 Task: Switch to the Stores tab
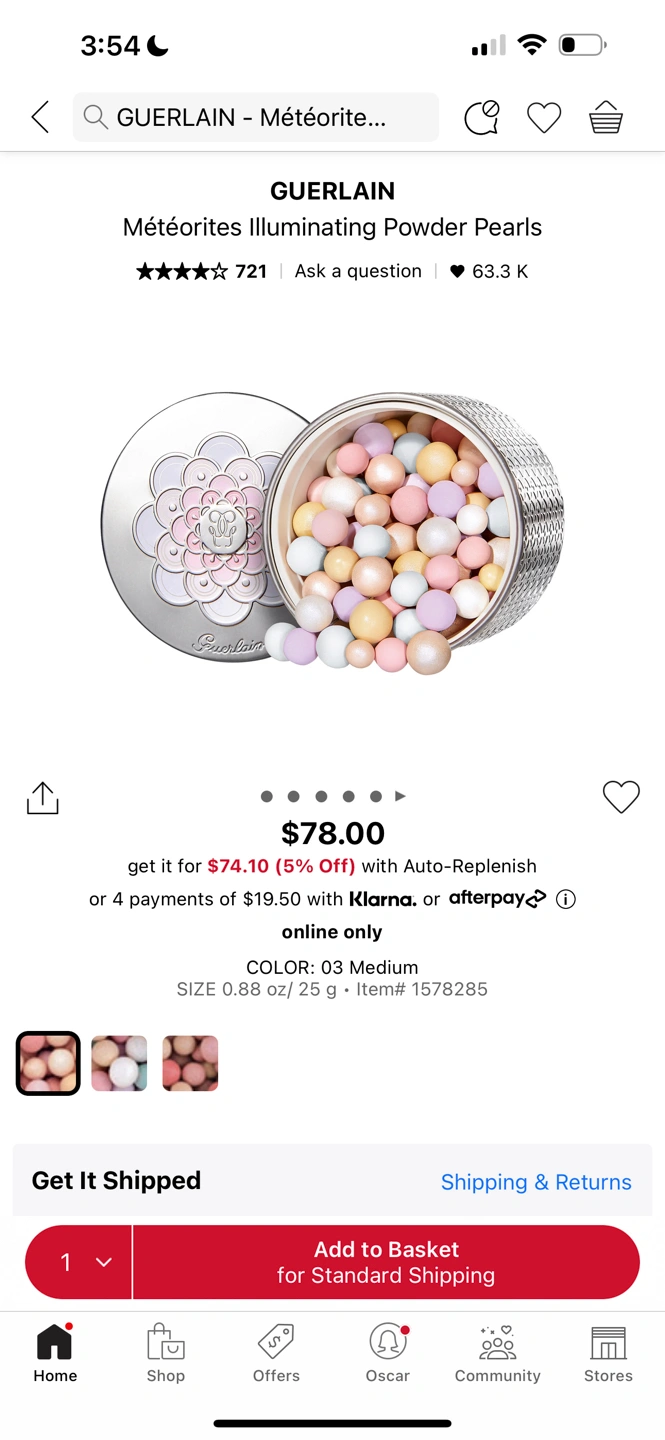click(608, 1354)
